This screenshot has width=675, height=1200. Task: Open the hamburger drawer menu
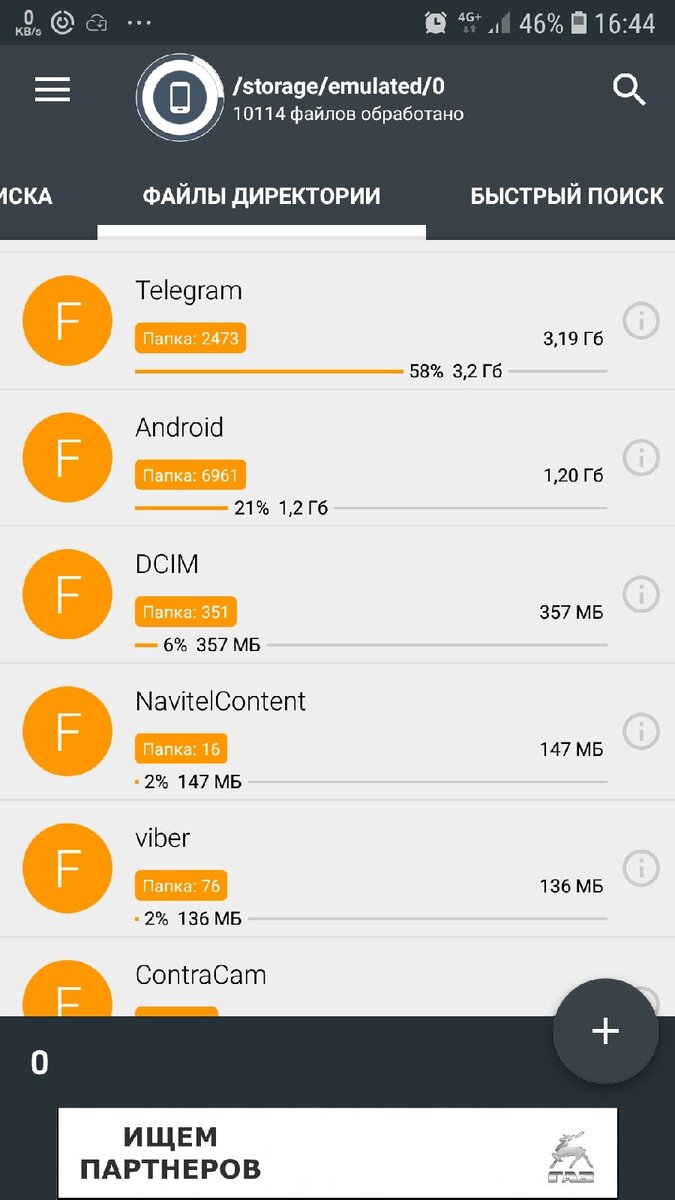(52, 90)
